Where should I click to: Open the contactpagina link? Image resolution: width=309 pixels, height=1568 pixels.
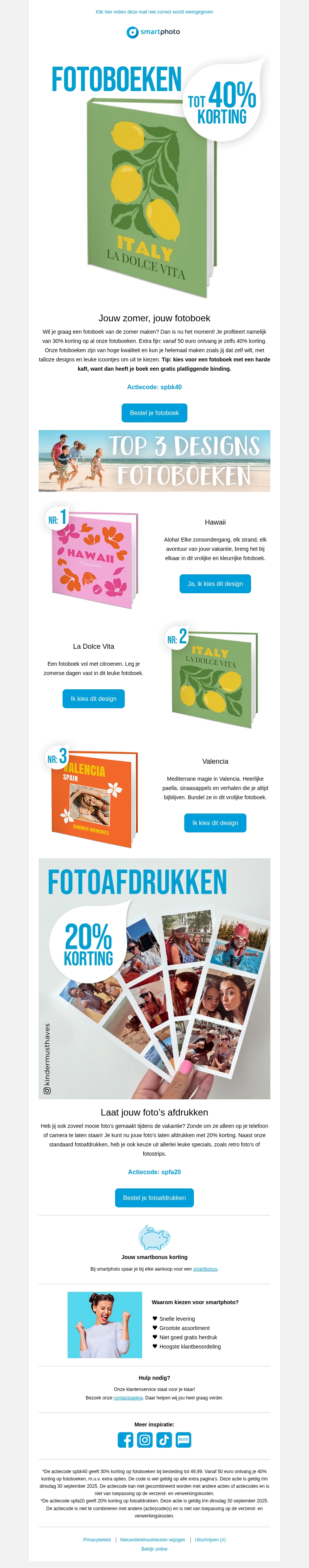click(x=128, y=1398)
